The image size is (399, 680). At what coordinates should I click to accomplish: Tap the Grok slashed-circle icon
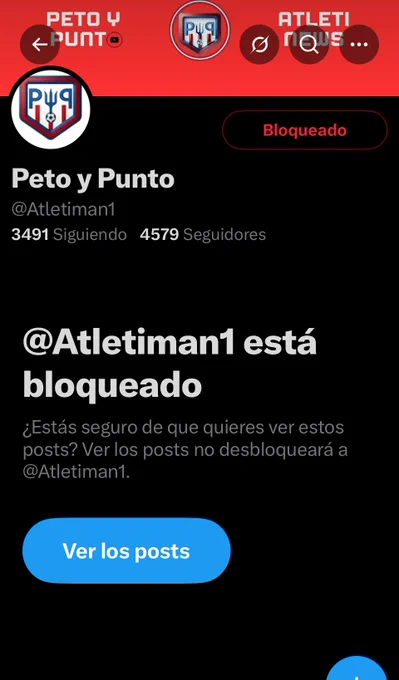(x=259, y=44)
